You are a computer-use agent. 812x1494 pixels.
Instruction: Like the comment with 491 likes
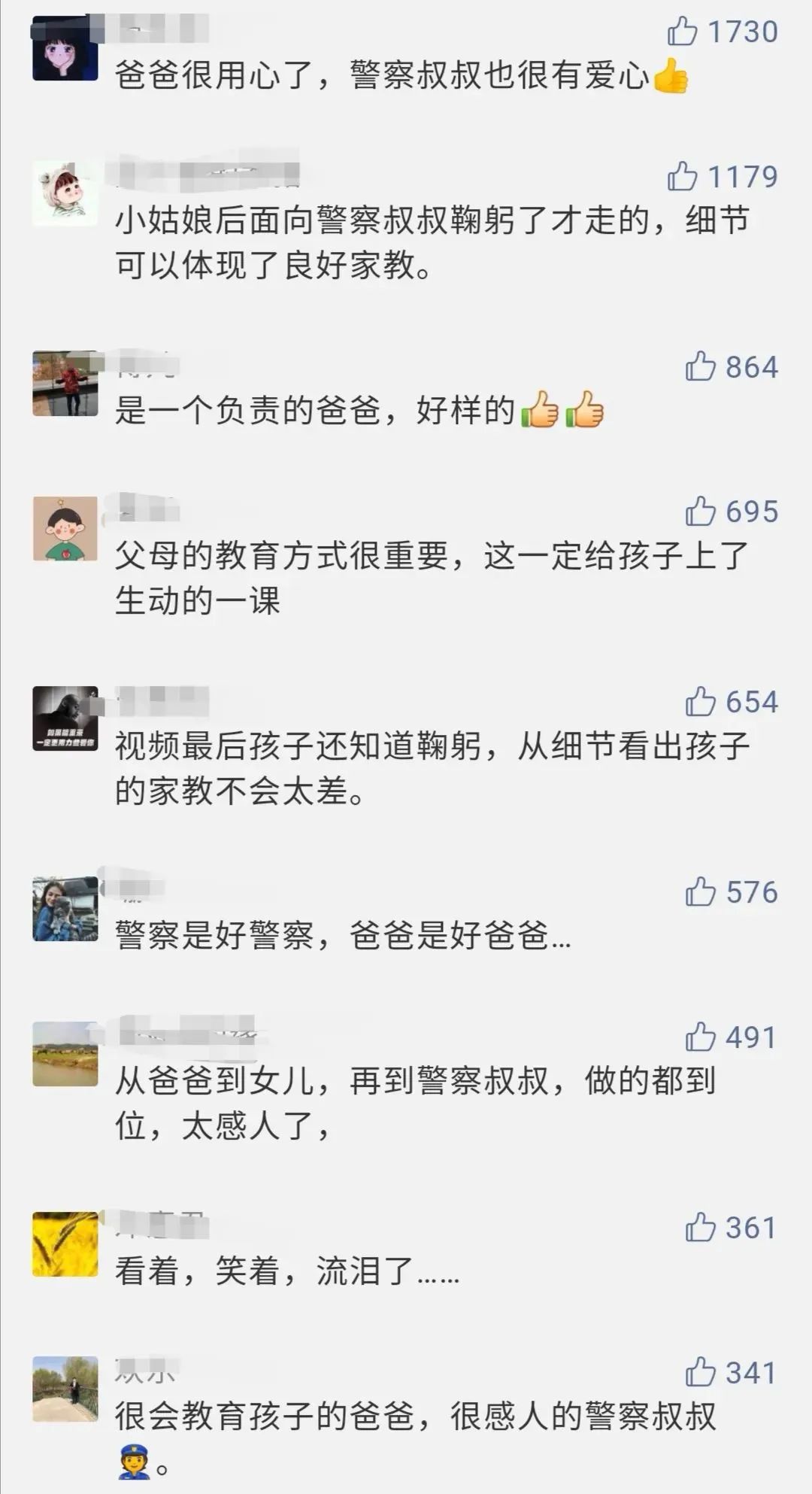click(x=700, y=1037)
